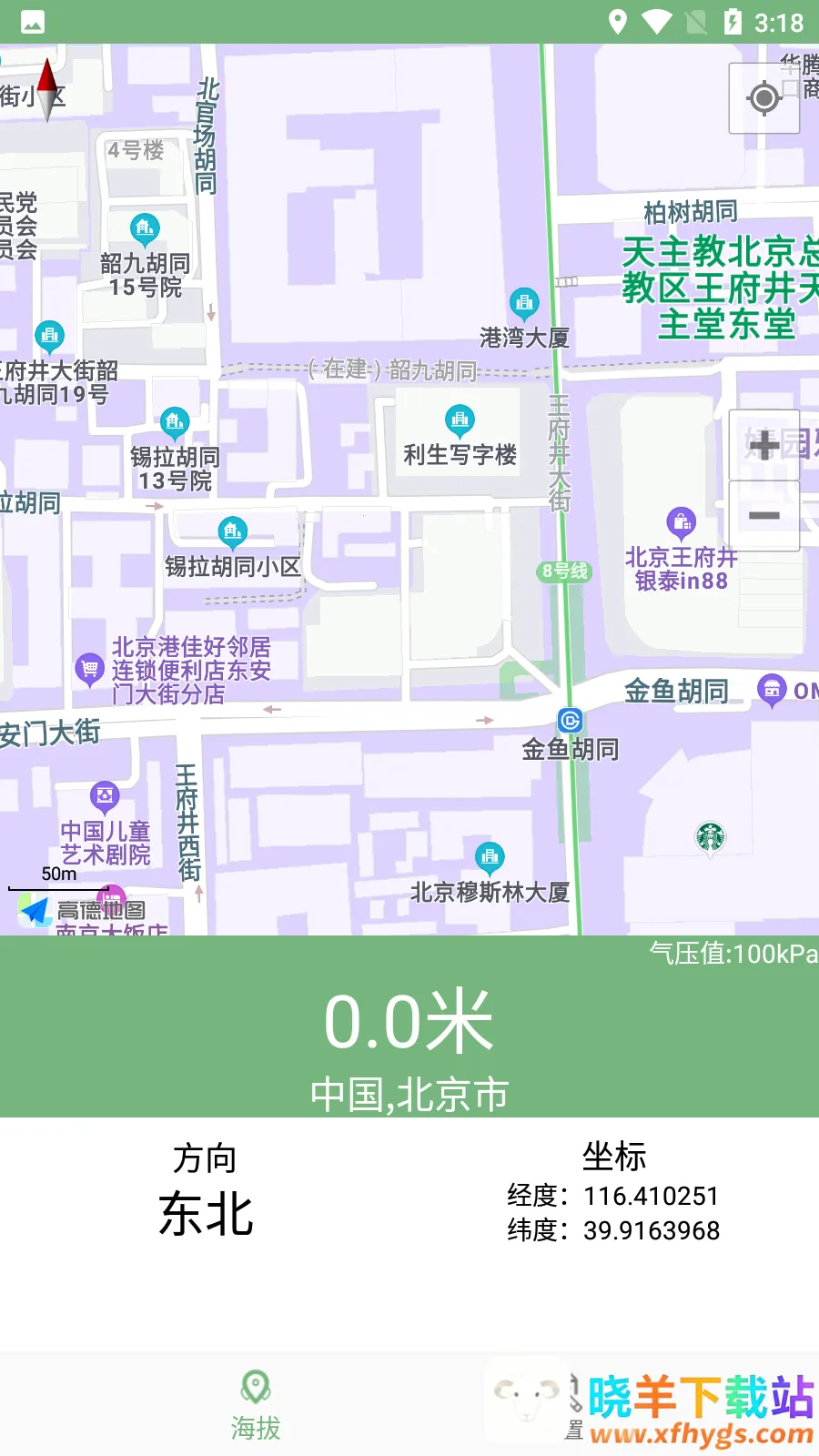819x1456 pixels.
Task: Center map on my current location
Action: tap(763, 97)
